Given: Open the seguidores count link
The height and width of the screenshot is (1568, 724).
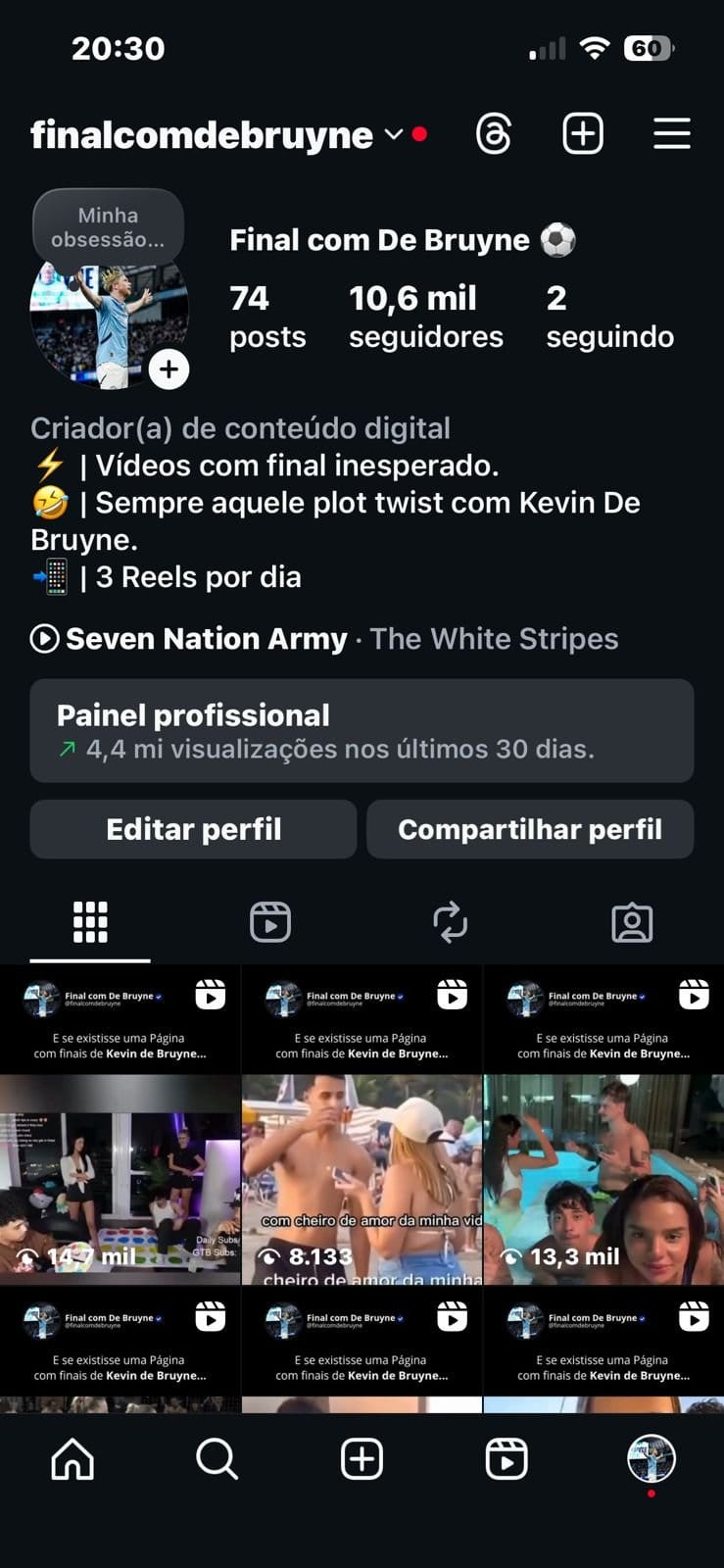Looking at the screenshot, I should click(x=426, y=316).
